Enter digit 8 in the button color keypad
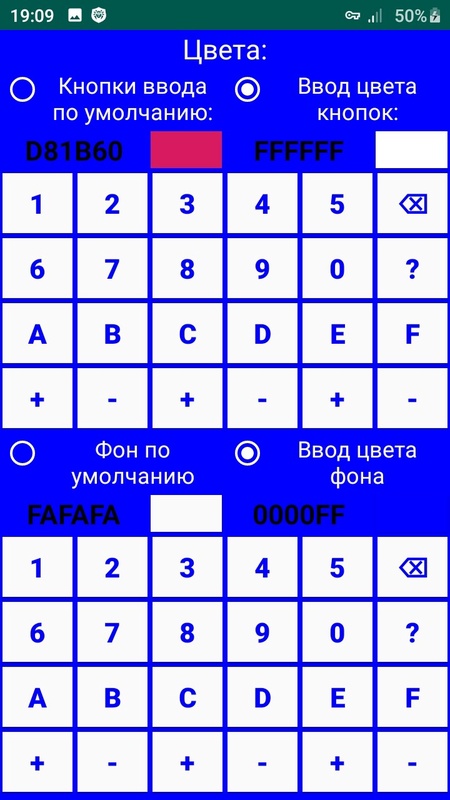 [x=187, y=268]
